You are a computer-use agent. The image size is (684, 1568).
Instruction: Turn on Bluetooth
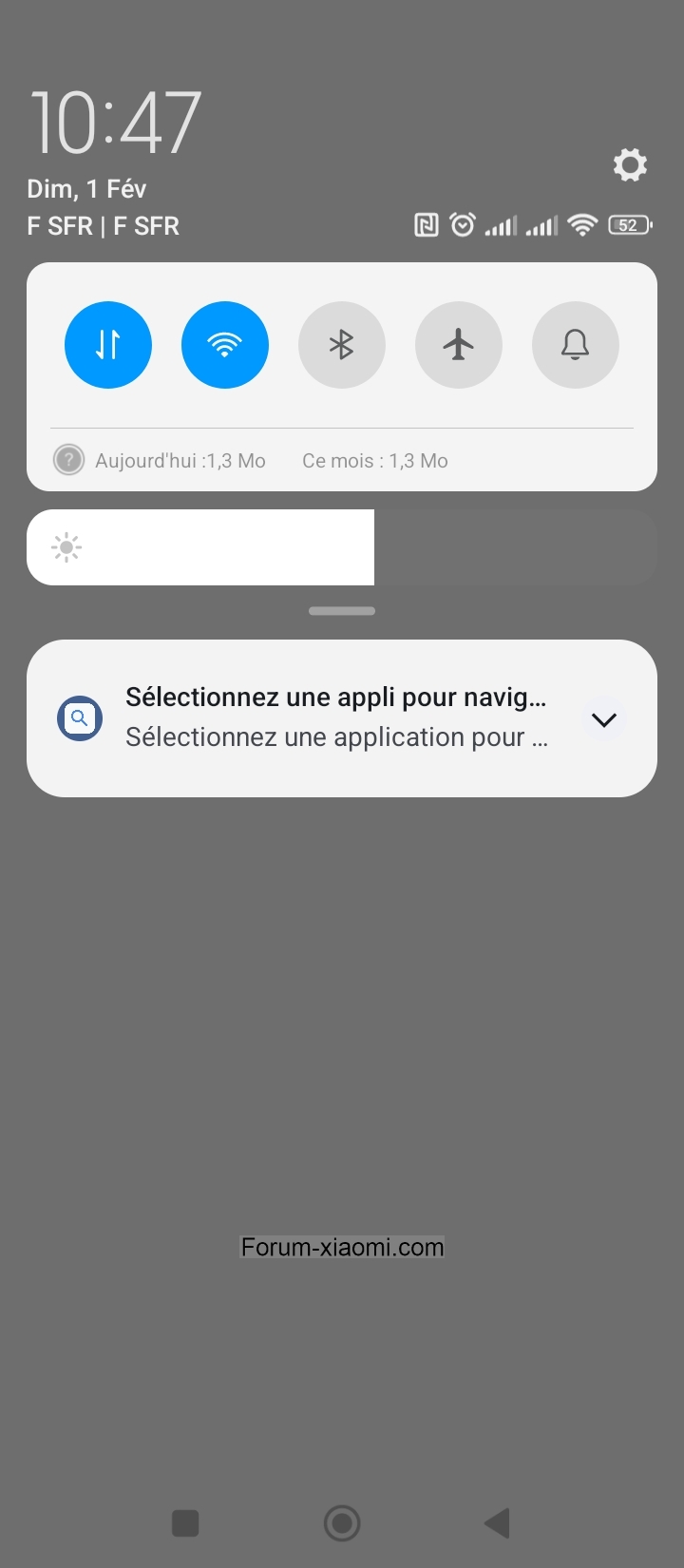[342, 345]
